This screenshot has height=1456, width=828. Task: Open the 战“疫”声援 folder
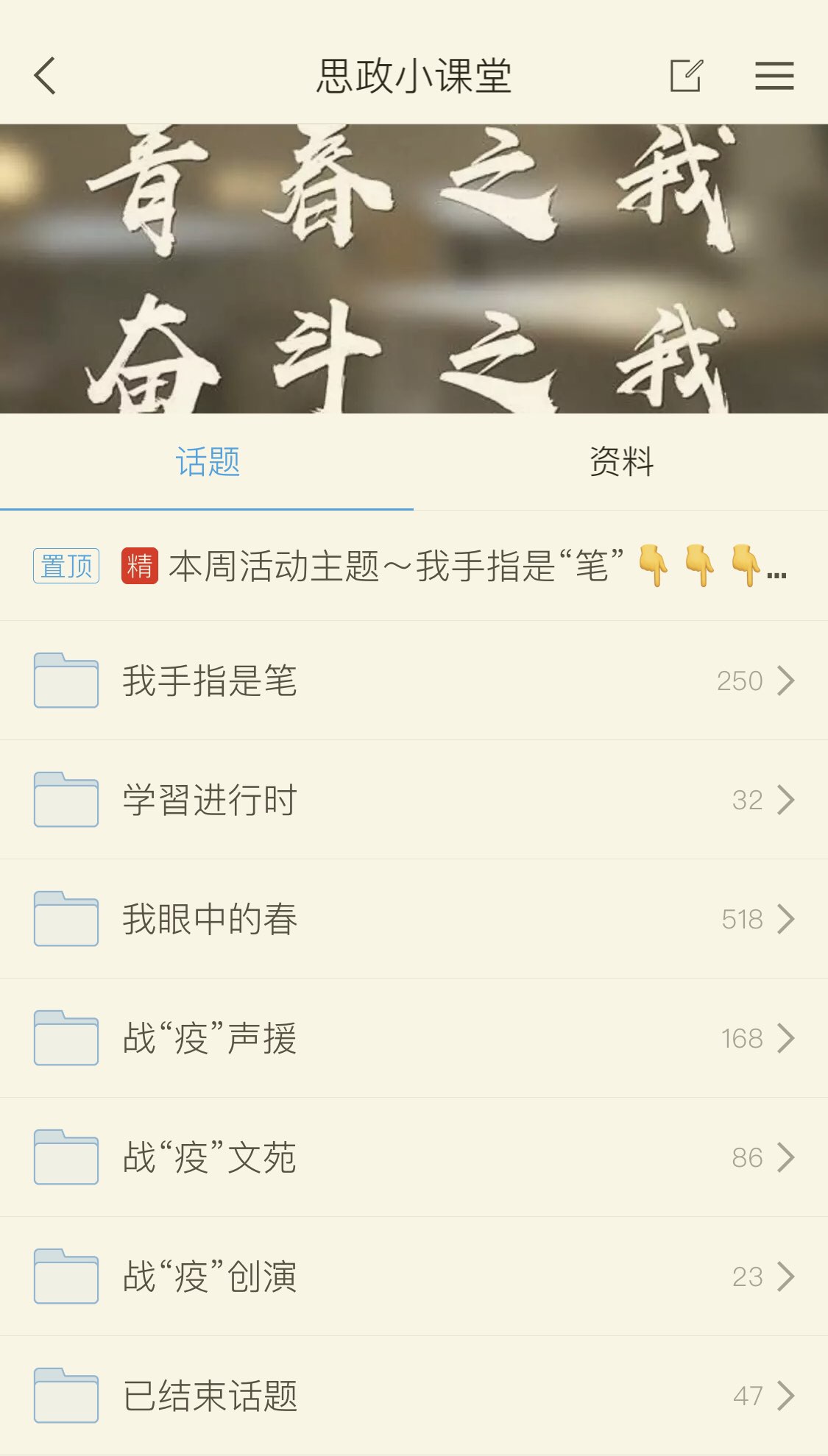point(412,1038)
